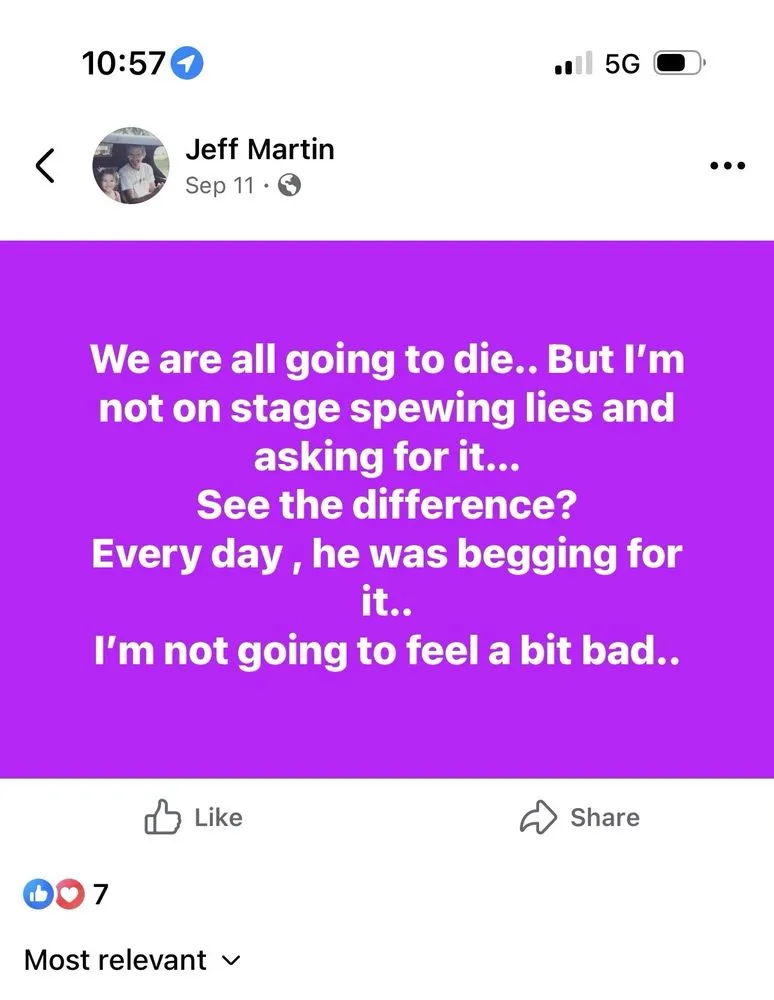
Task: Like Jeff Martin's post
Action: (x=194, y=818)
